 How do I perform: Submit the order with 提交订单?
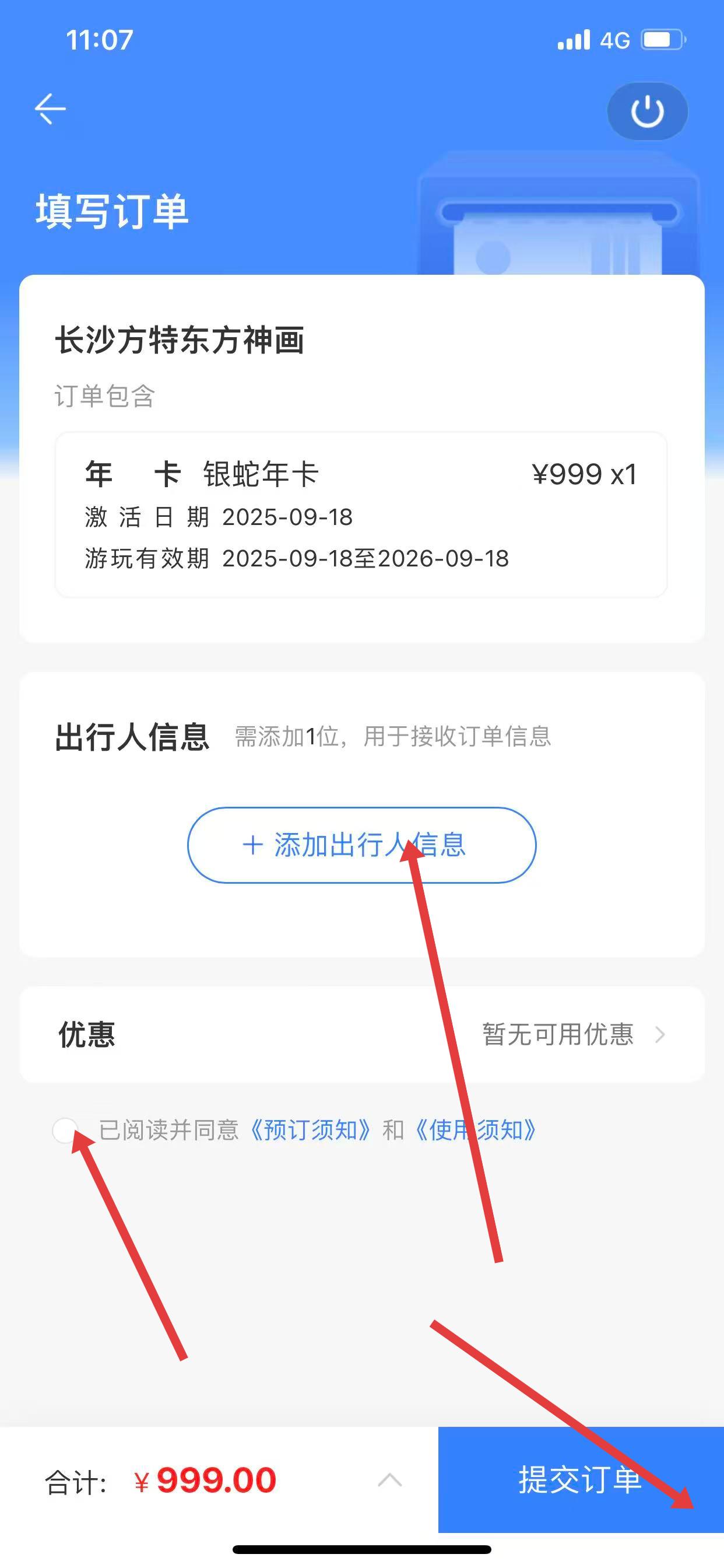click(580, 1480)
